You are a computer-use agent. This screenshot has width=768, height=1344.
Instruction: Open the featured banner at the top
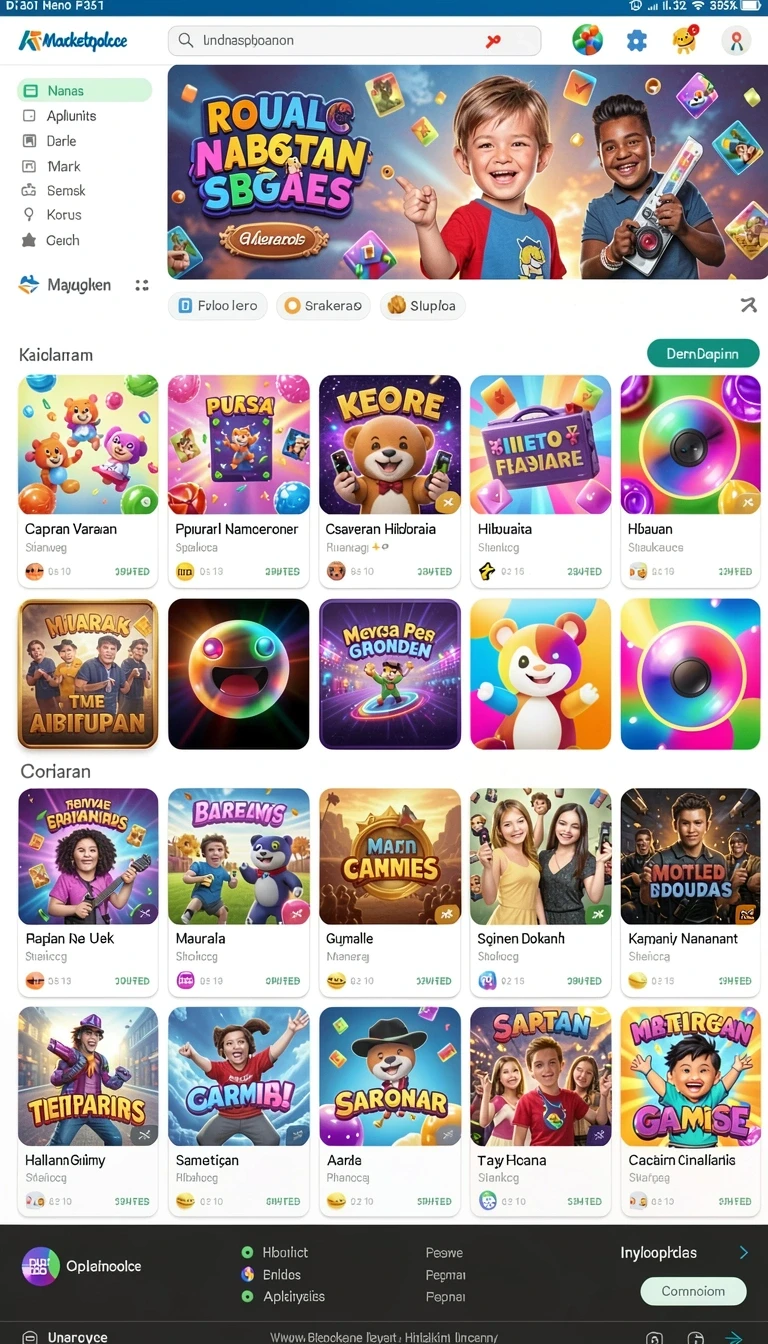(467, 172)
